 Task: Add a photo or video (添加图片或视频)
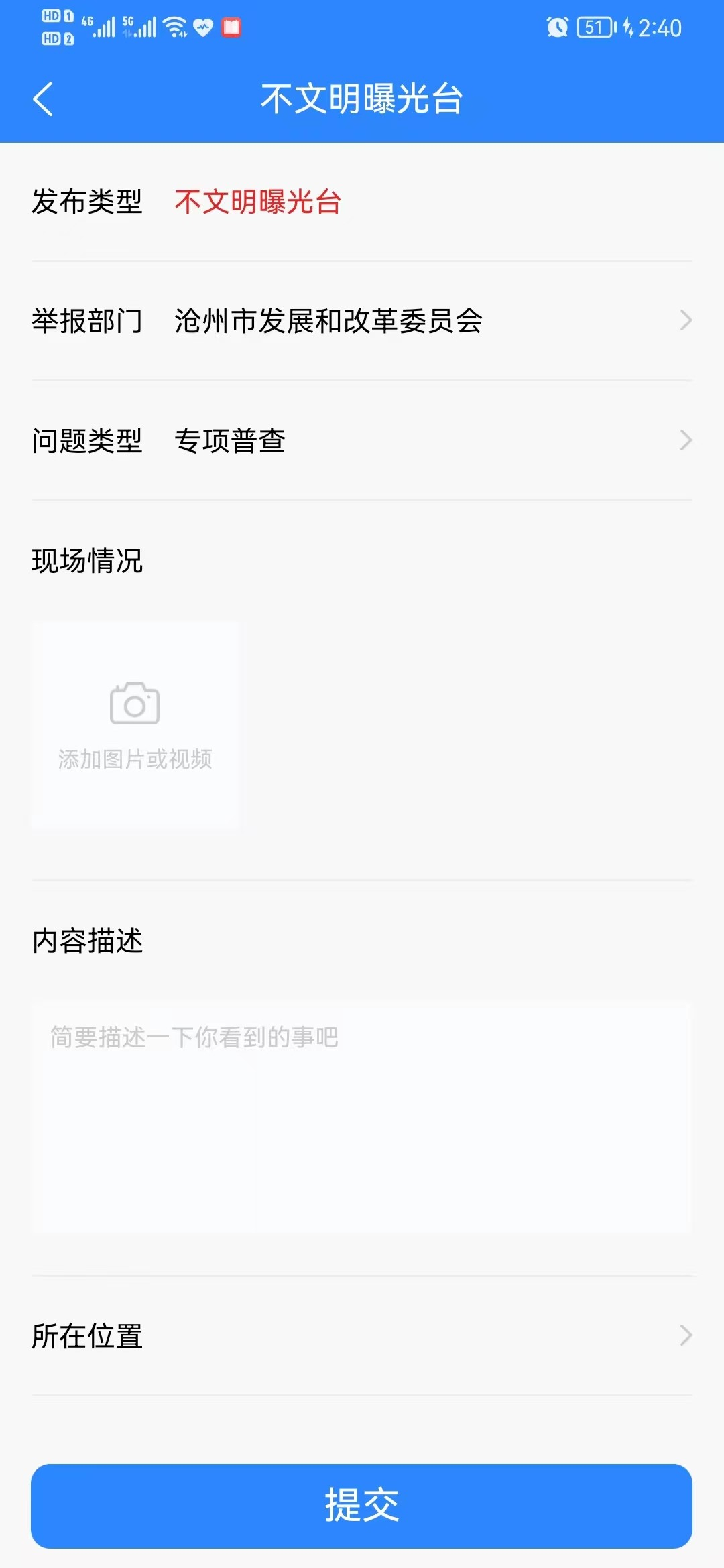coord(135,725)
